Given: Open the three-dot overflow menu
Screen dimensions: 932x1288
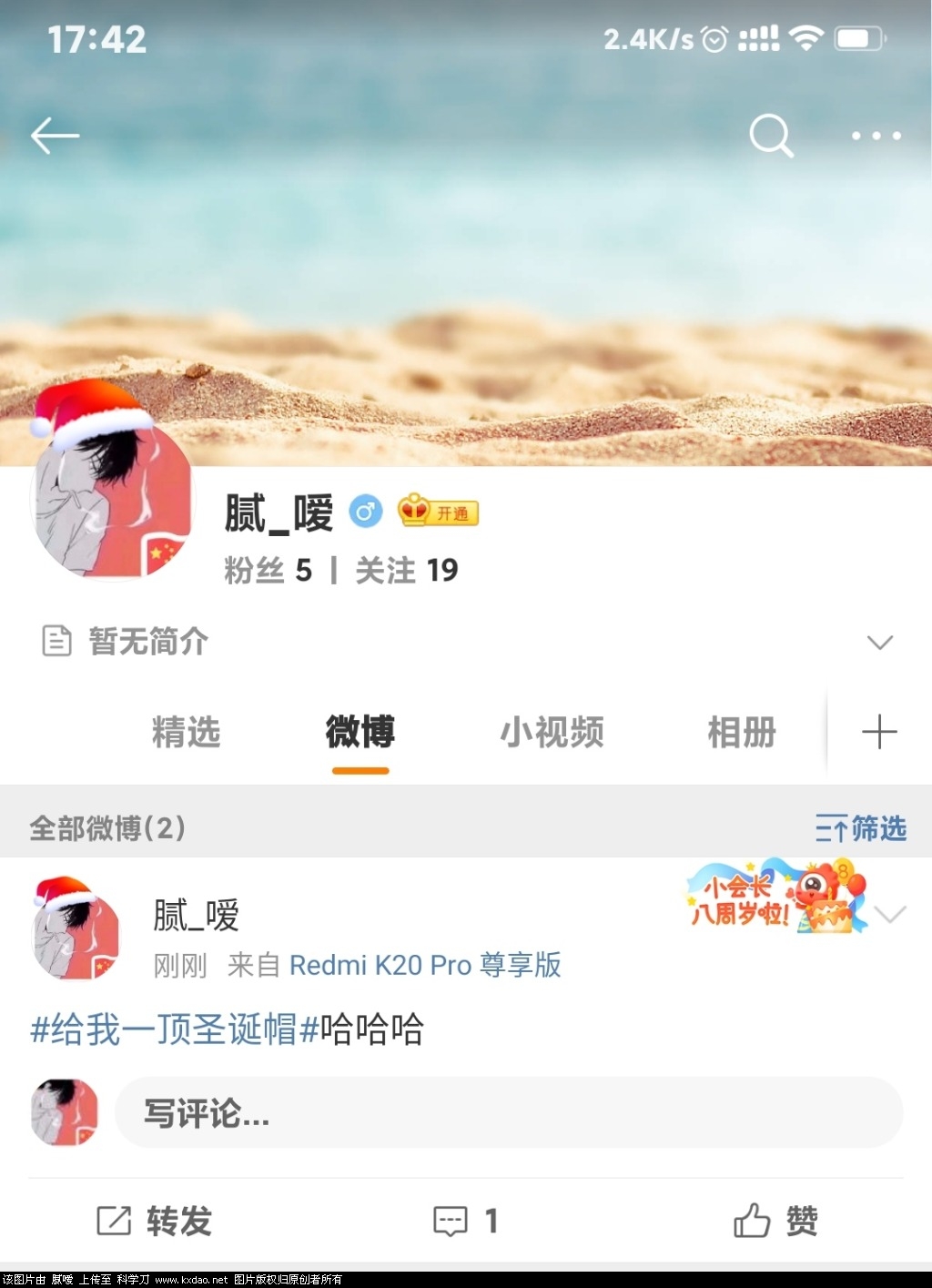Looking at the screenshot, I should tap(876, 137).
